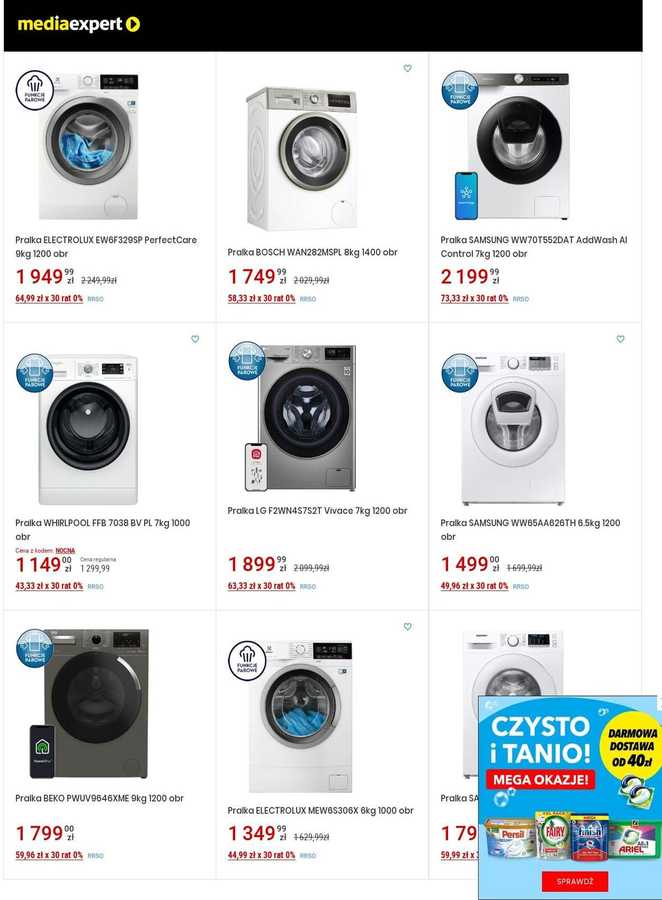This screenshot has width=662, height=900.
Task: Open Electrolux EW6F329SP PerfectCare product card
Action: click(x=106, y=246)
